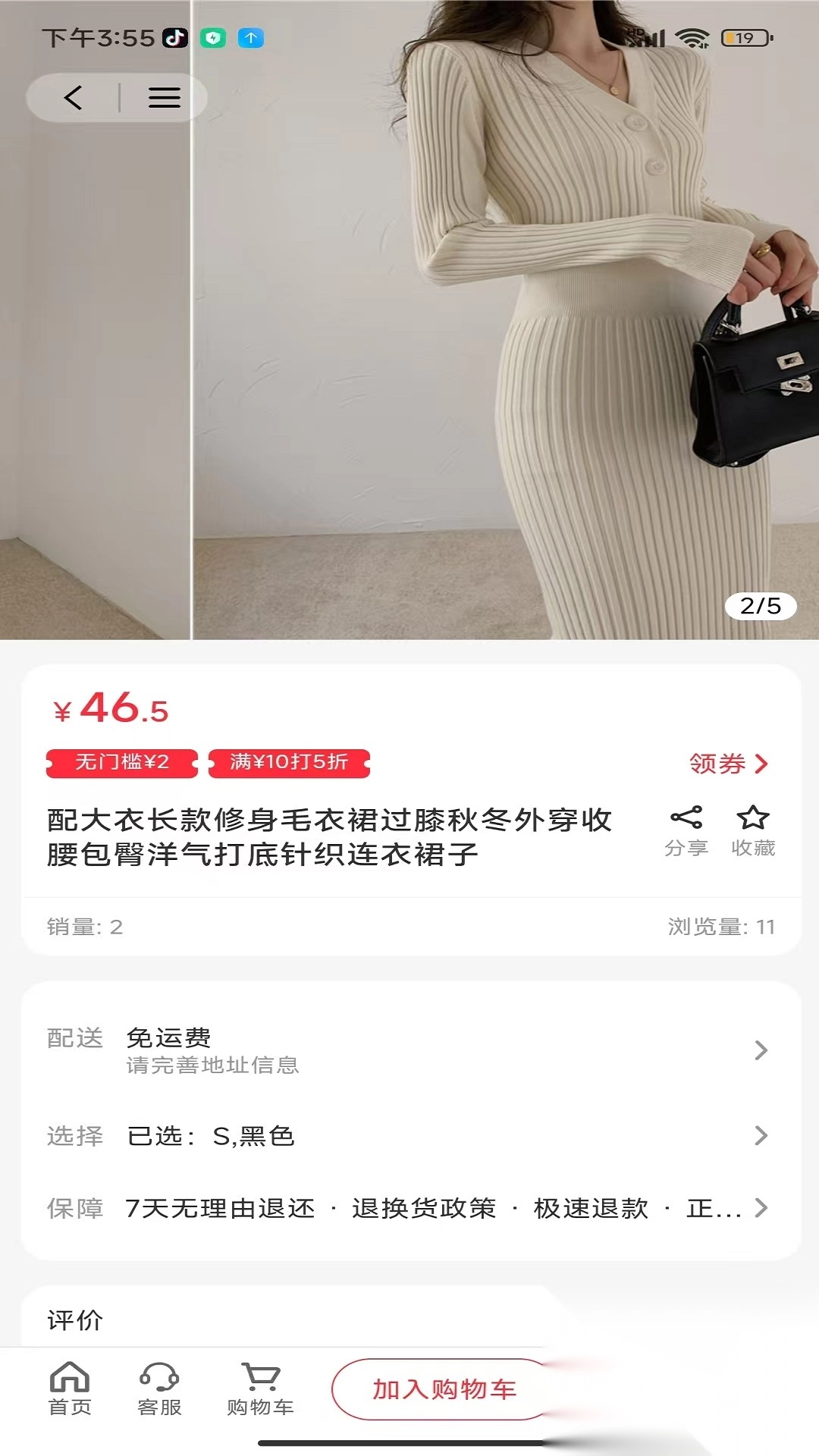
Task: Tap 请完善地址信息 to complete address
Action: 213,1065
